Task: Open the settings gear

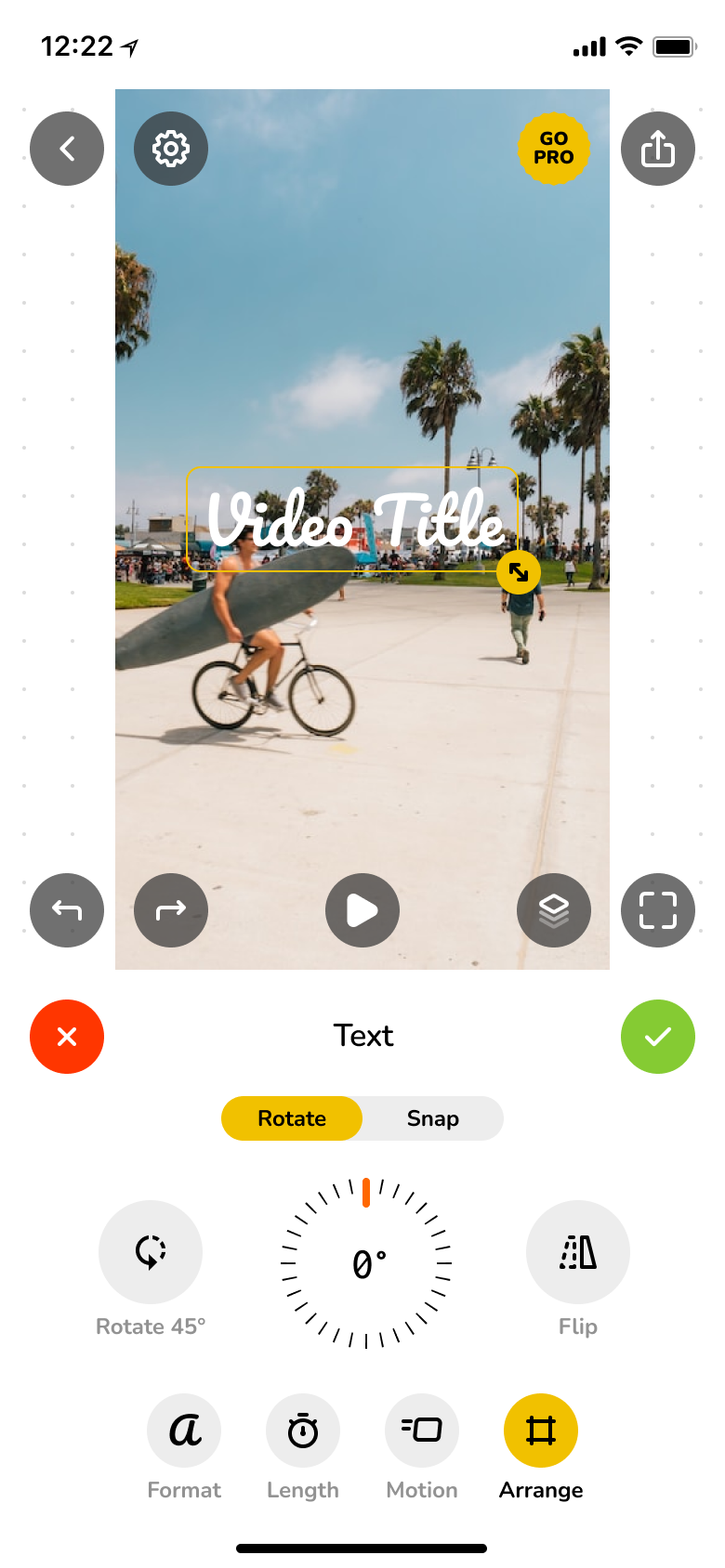Action: (x=171, y=149)
